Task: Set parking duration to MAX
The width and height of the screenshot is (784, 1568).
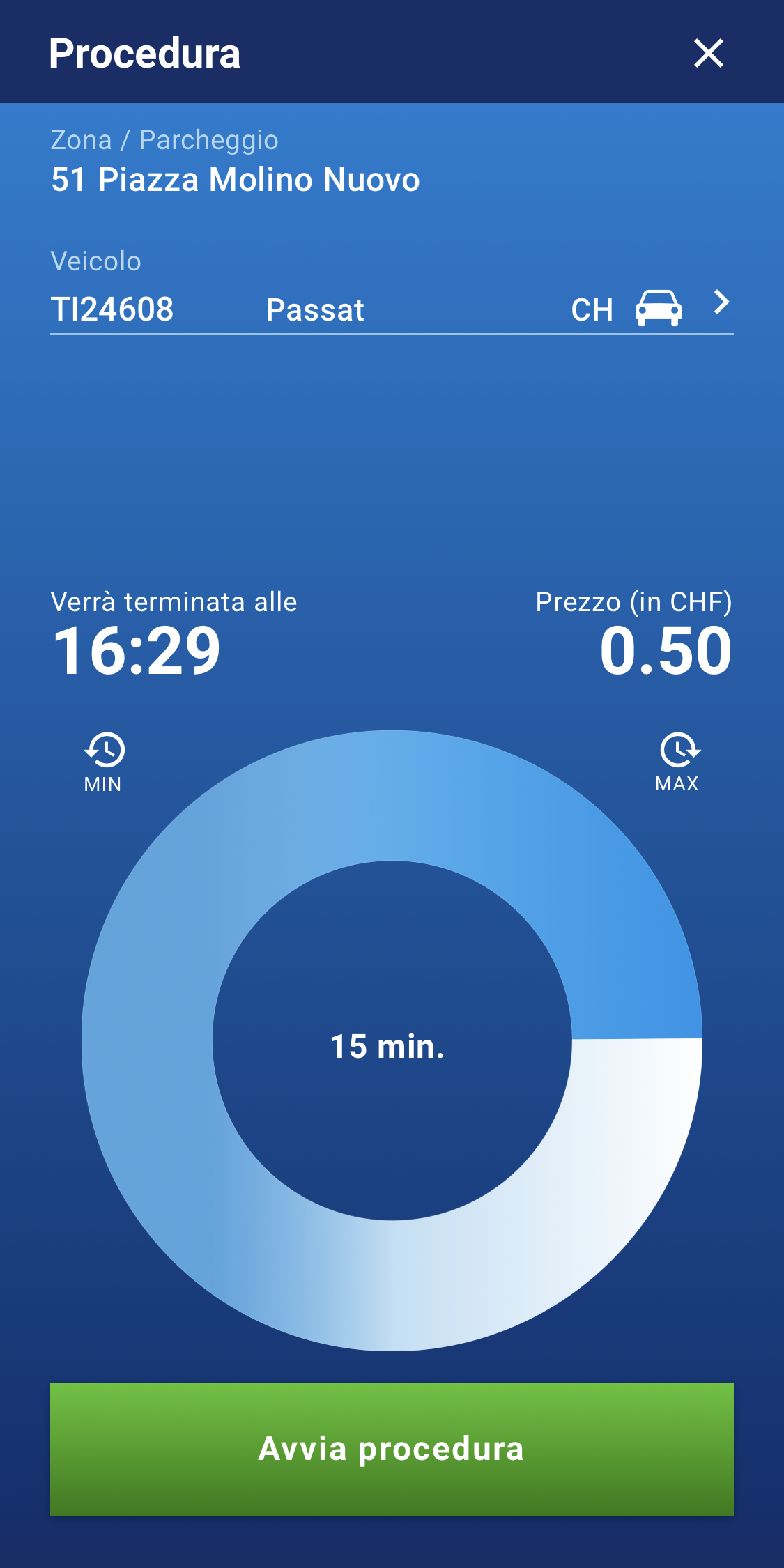Action: pos(679,762)
